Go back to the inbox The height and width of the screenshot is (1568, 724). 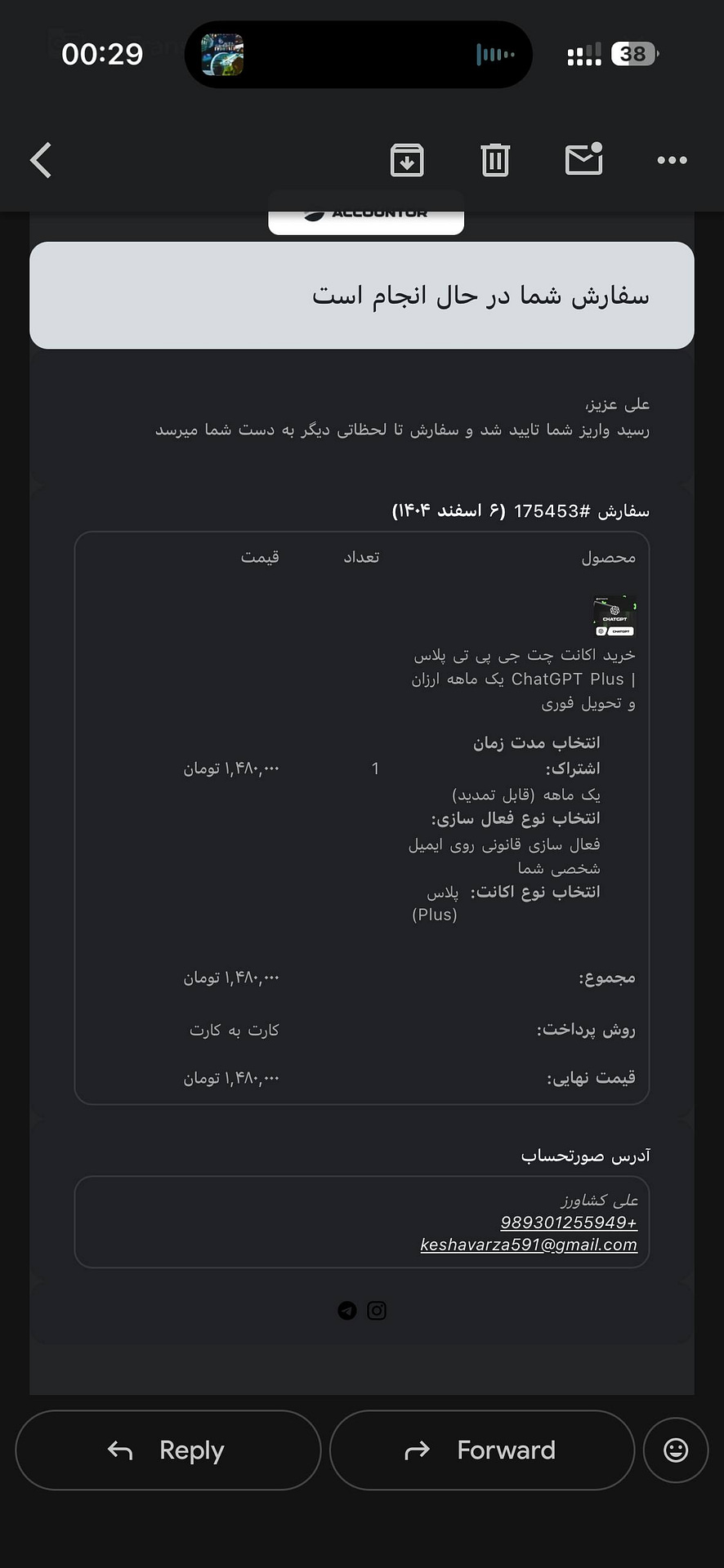(41, 160)
